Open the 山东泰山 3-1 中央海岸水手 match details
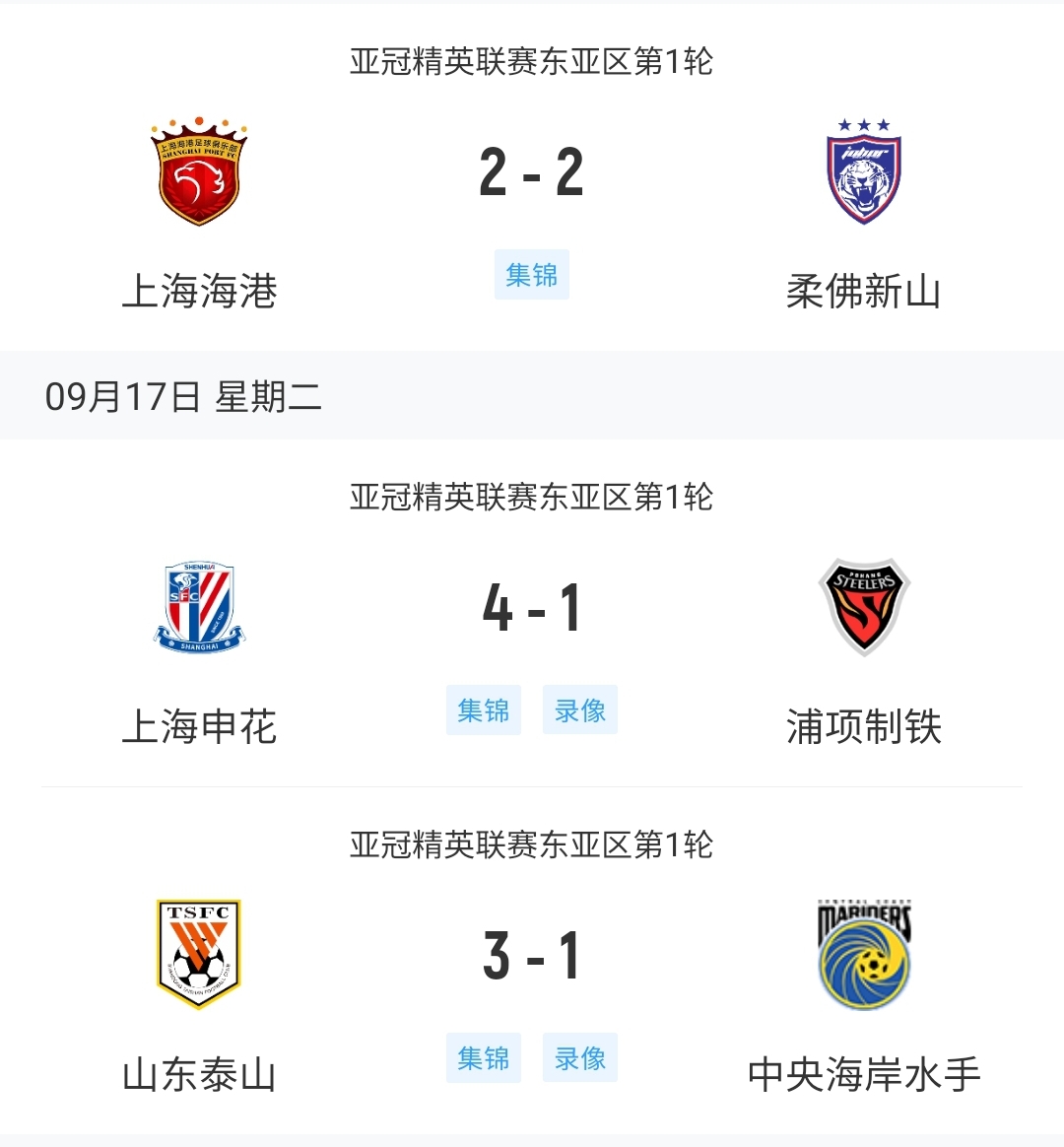This screenshot has height=1147, width=1064. (532, 956)
